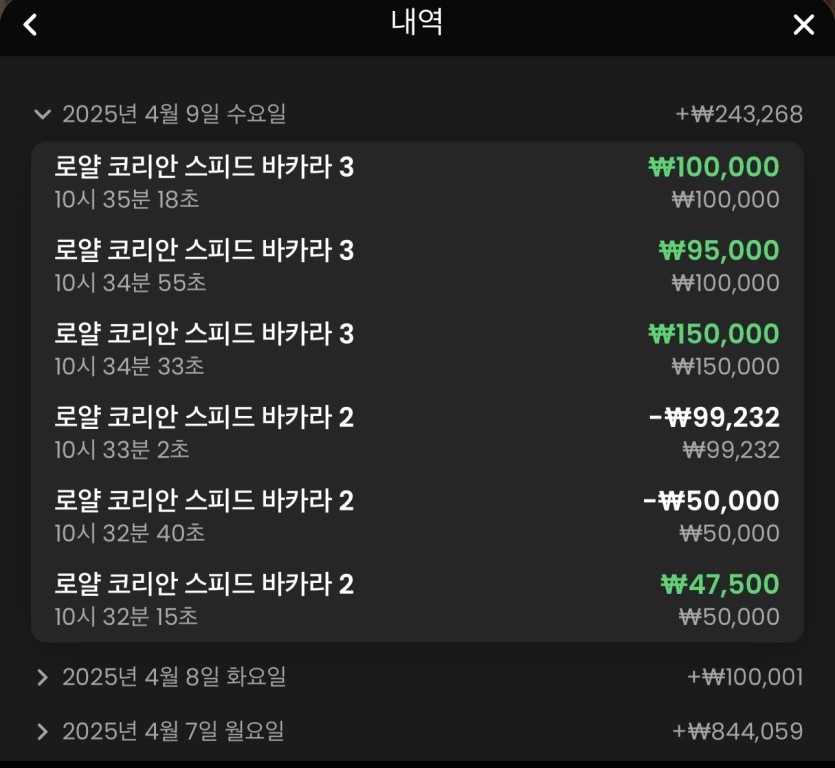
Task: Open the 10시 33분 2초 baccarat record
Action: point(416,433)
